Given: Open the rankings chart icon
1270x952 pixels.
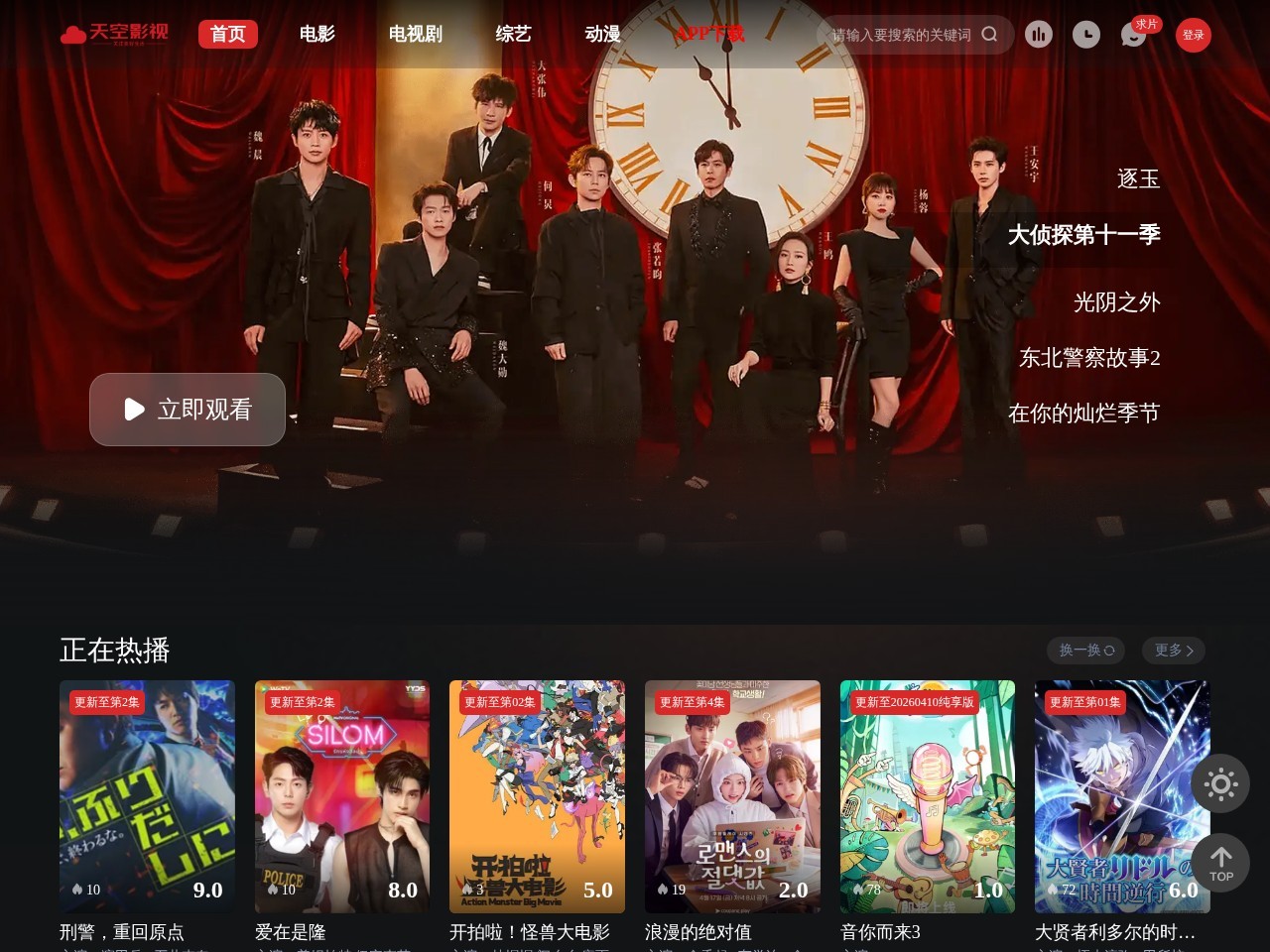Looking at the screenshot, I should click(1039, 35).
